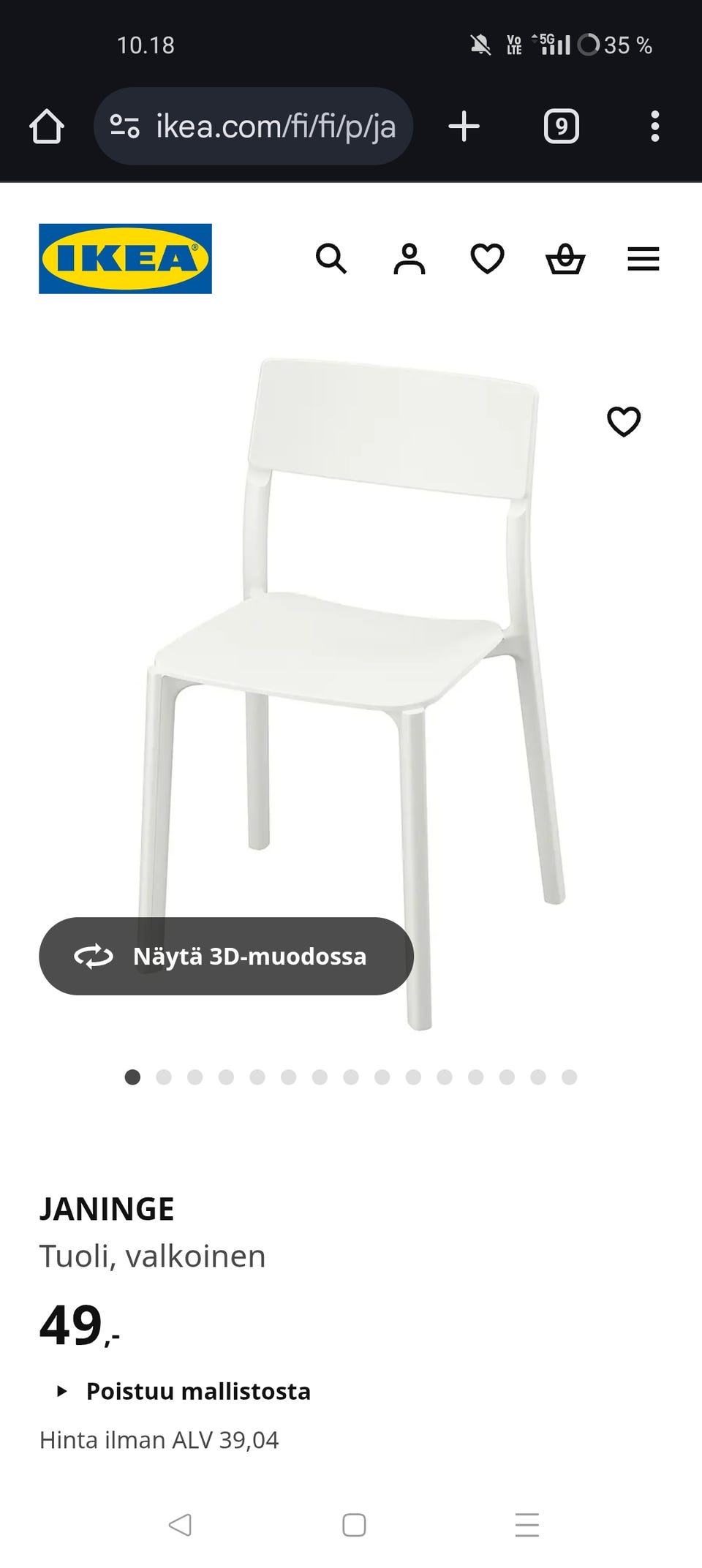The height and width of the screenshot is (1568, 702).
Task: Open the hamburger menu icon
Action: [x=643, y=259]
